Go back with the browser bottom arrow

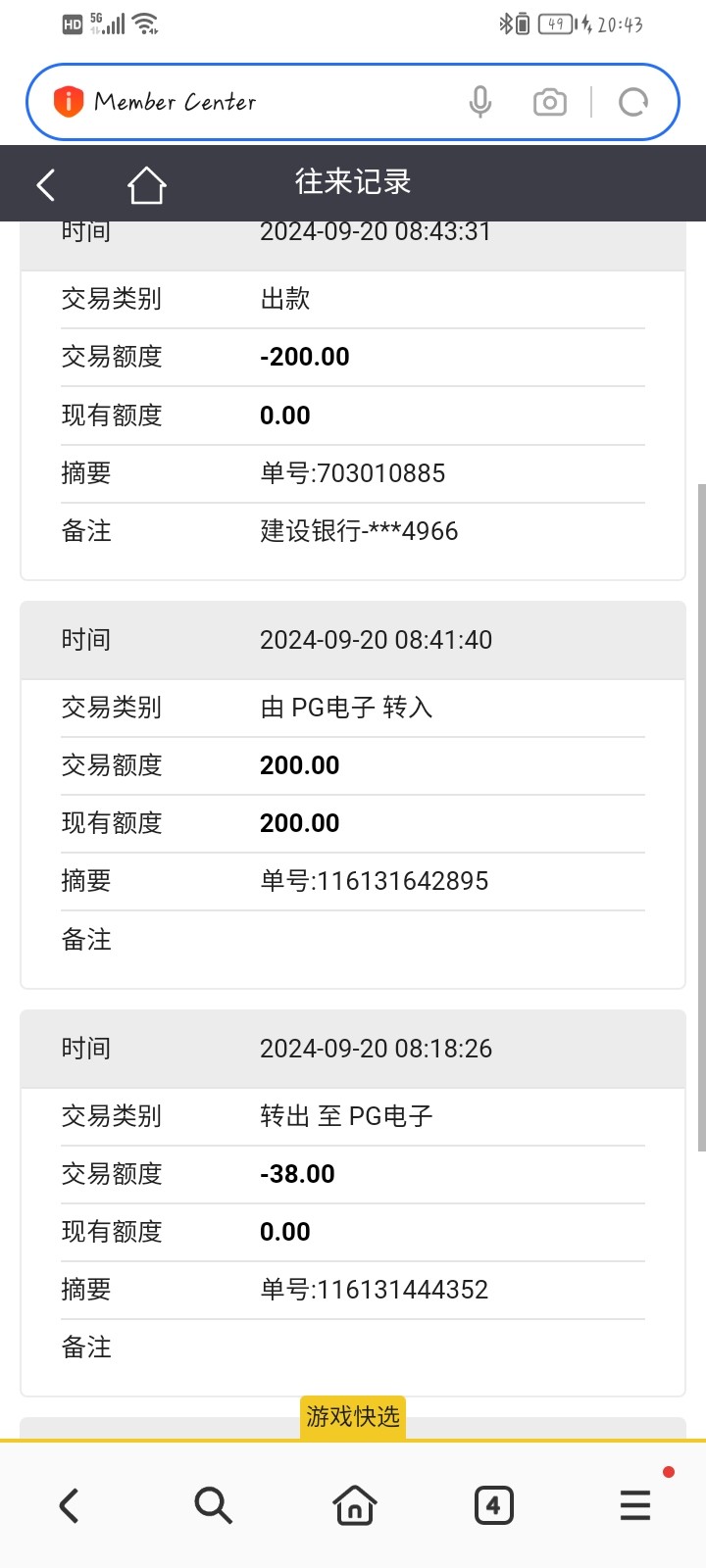pyautogui.click(x=70, y=1505)
